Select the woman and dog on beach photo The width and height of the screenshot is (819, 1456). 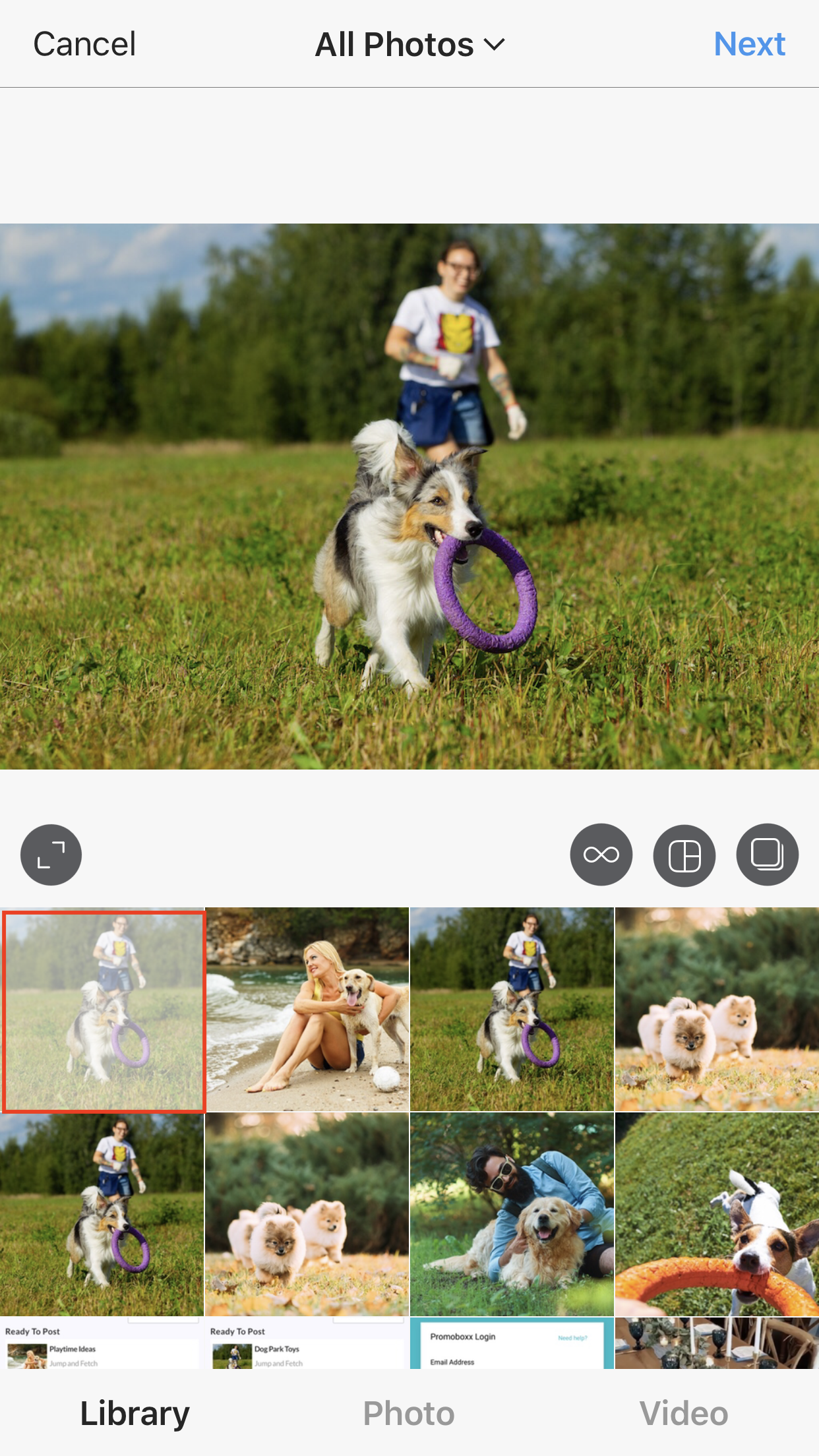click(307, 1010)
